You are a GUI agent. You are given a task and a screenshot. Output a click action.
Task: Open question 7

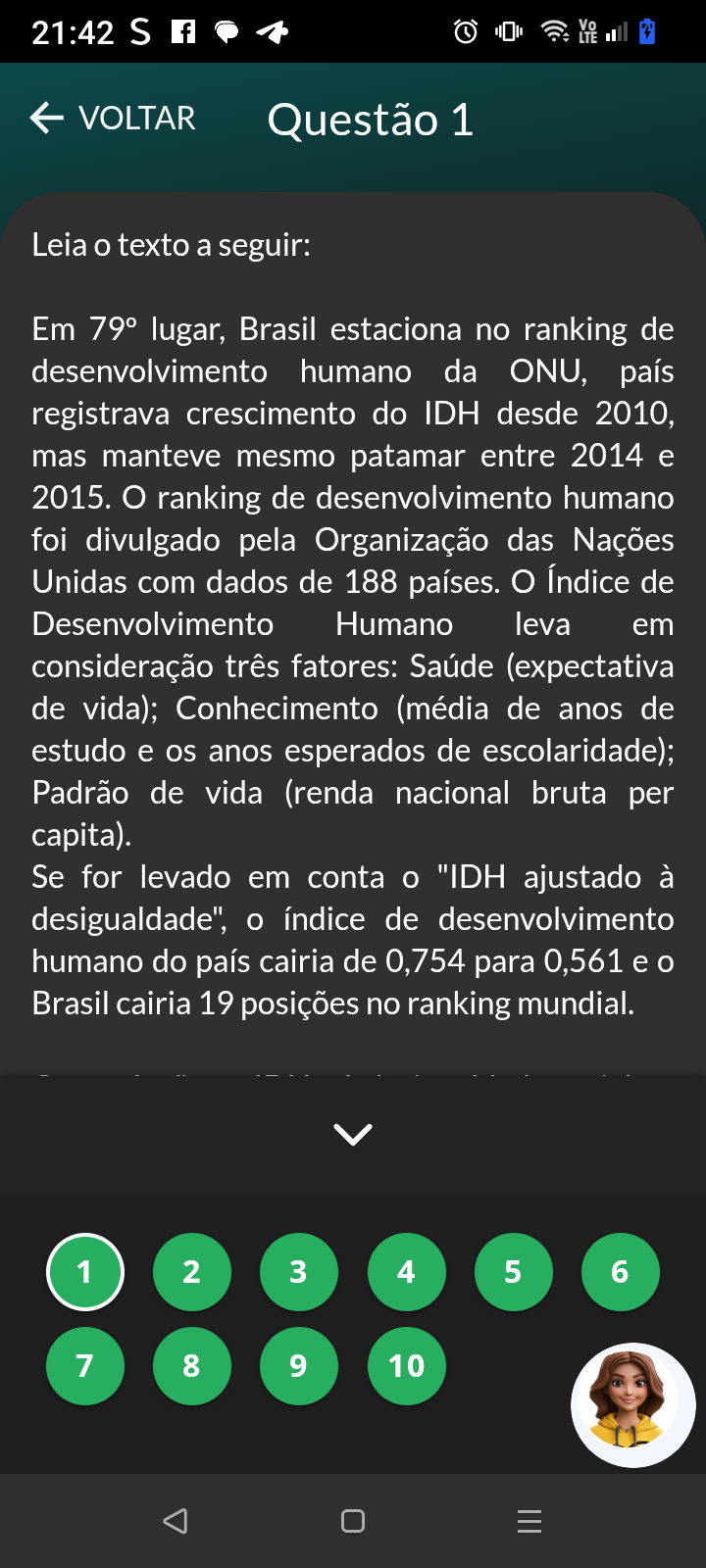85,1365
